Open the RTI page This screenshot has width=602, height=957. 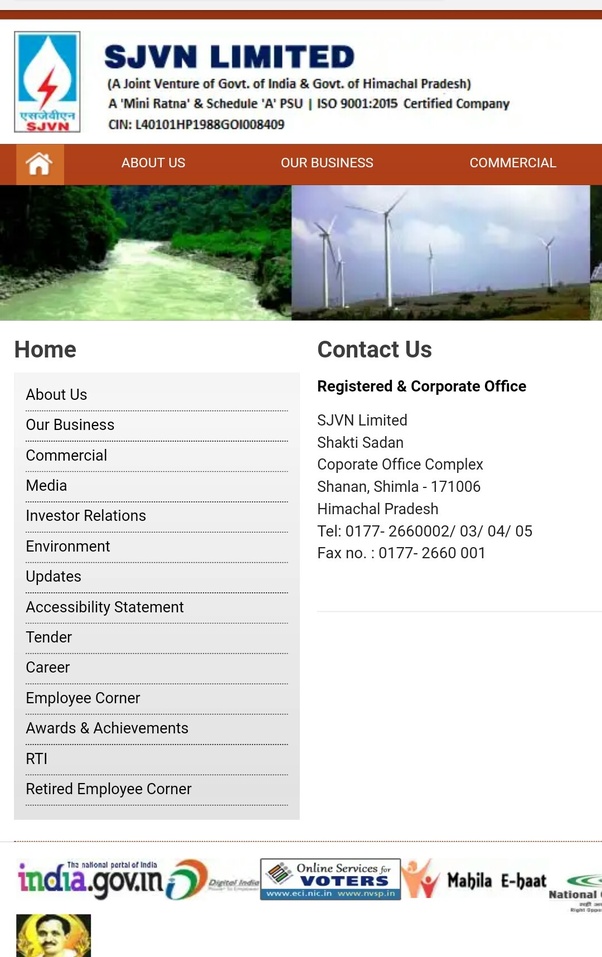37,759
